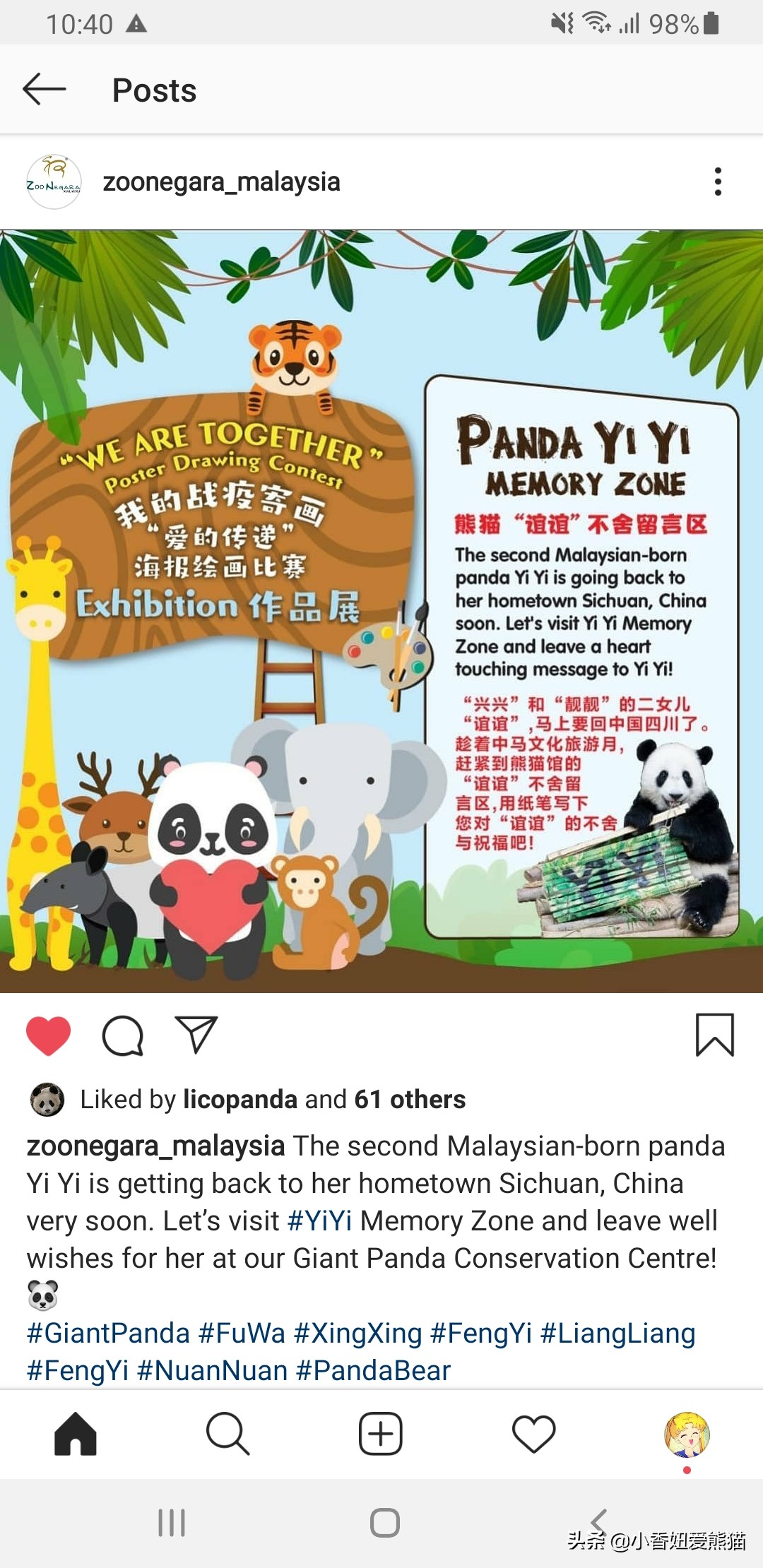Screen dimensions: 763x1568
Task: Tap zoonegara_malaysia profile picture
Action: pos(53,182)
